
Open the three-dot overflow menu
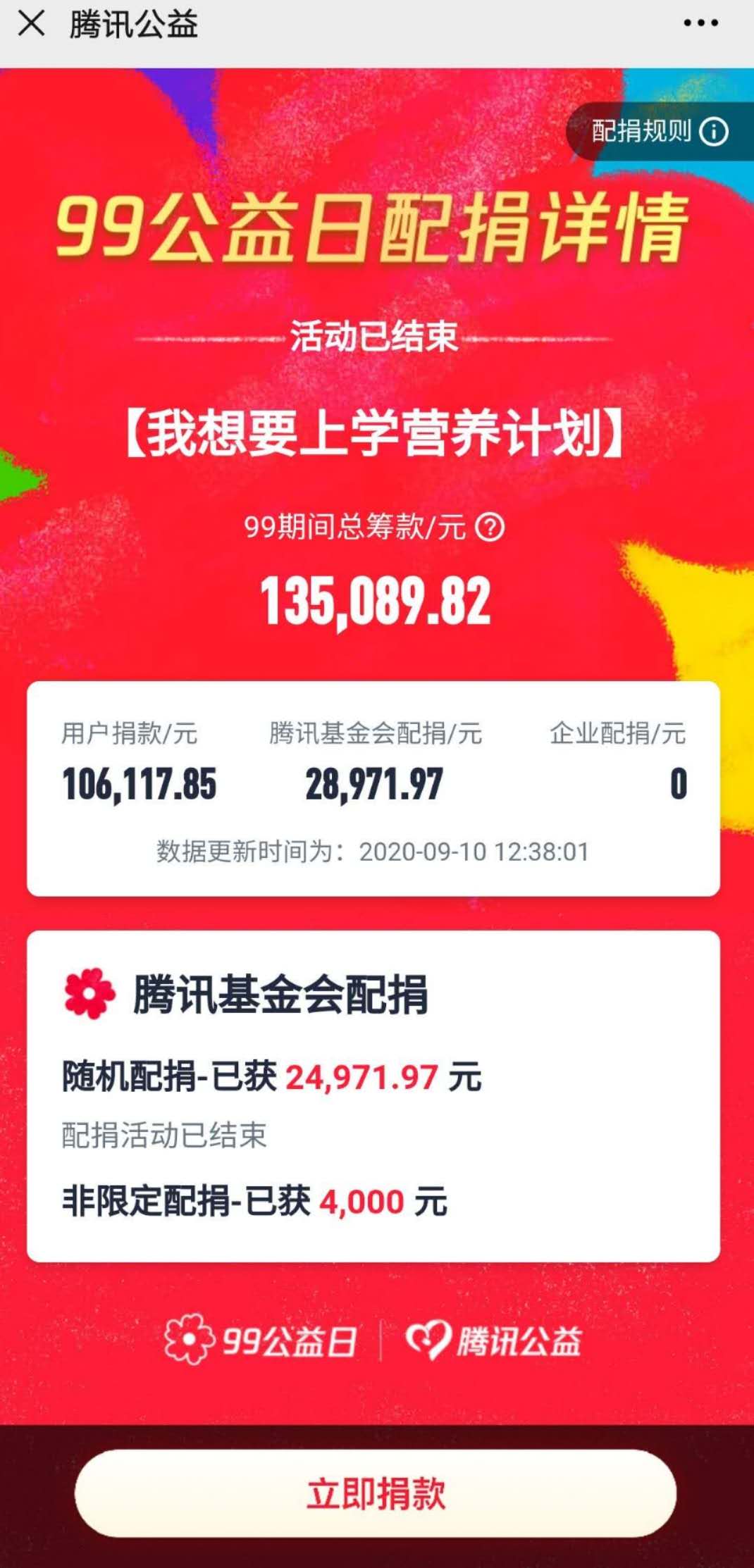[700, 24]
